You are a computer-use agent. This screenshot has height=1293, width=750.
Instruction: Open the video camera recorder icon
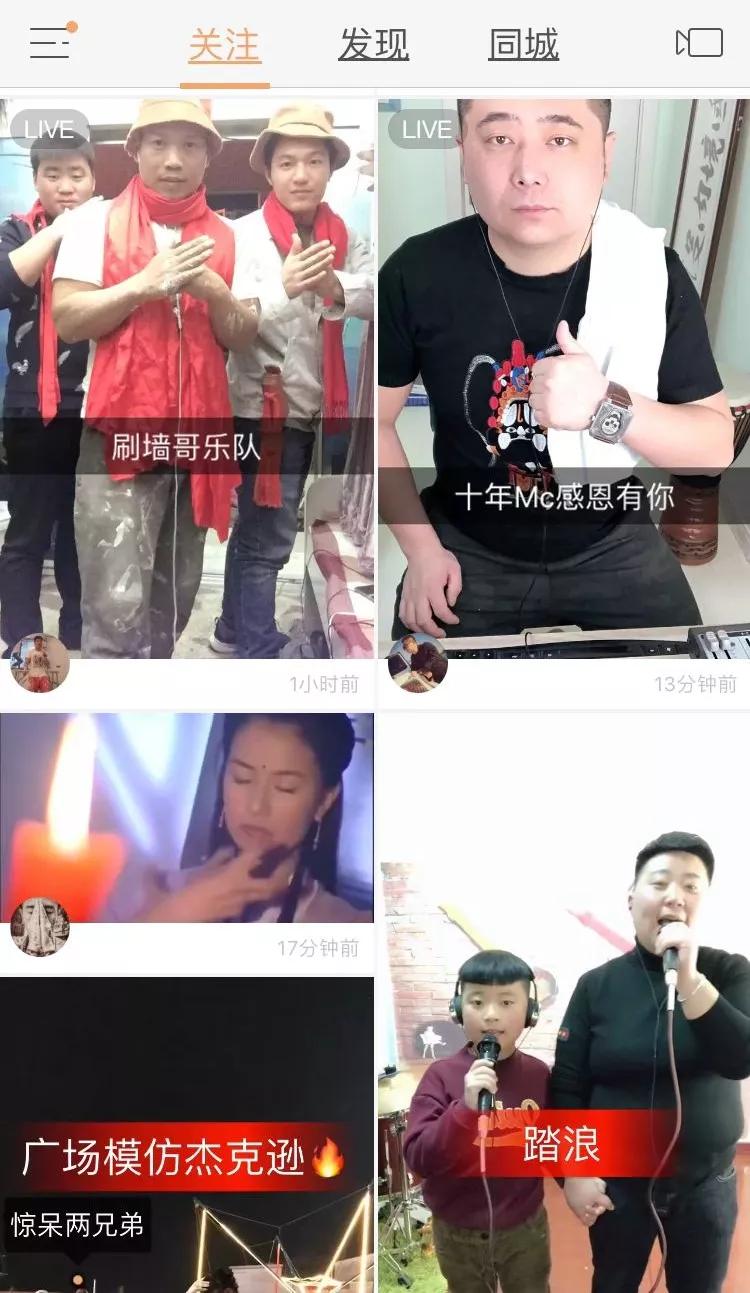pos(699,43)
